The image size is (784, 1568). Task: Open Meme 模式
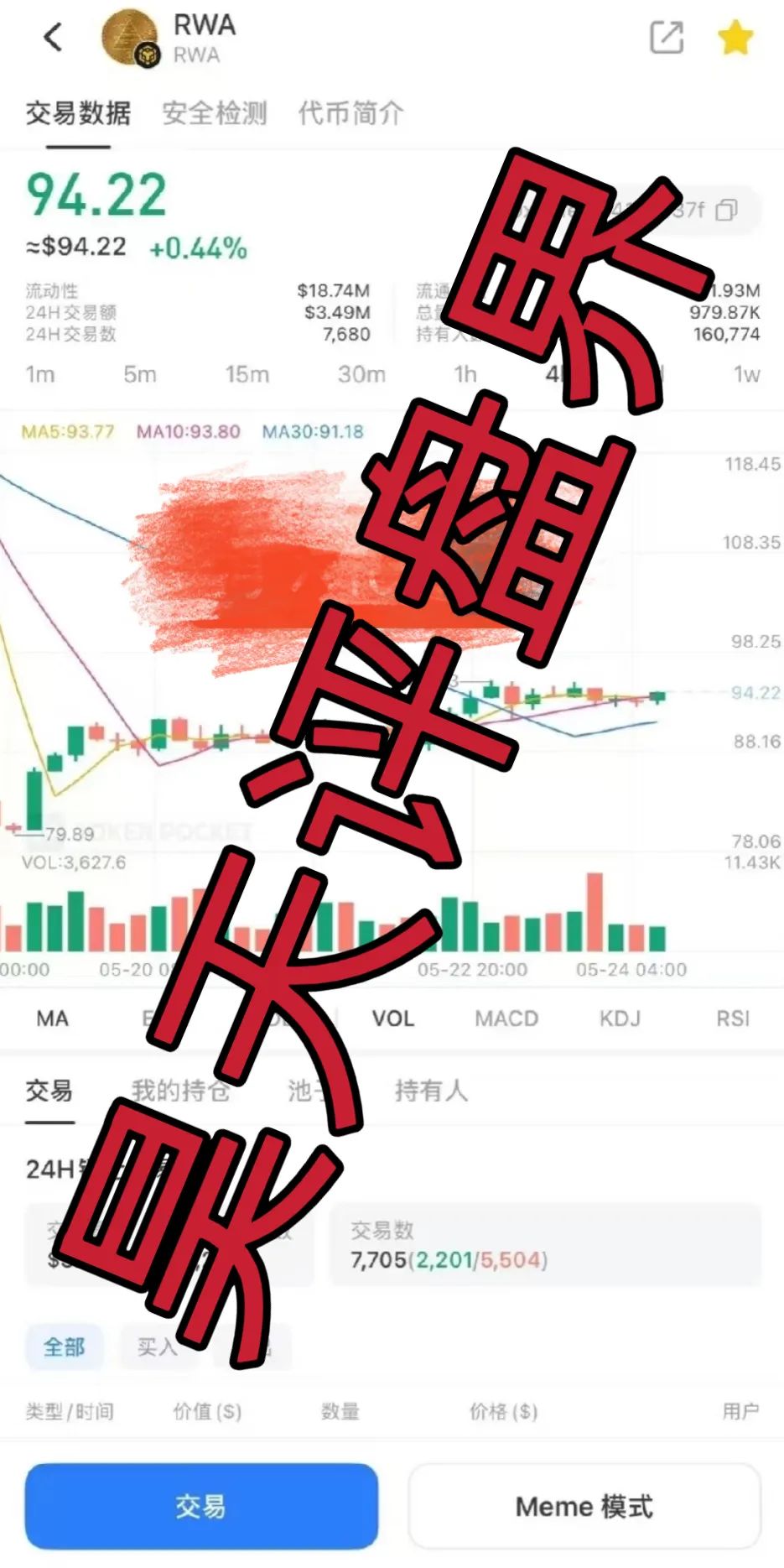[x=584, y=1506]
